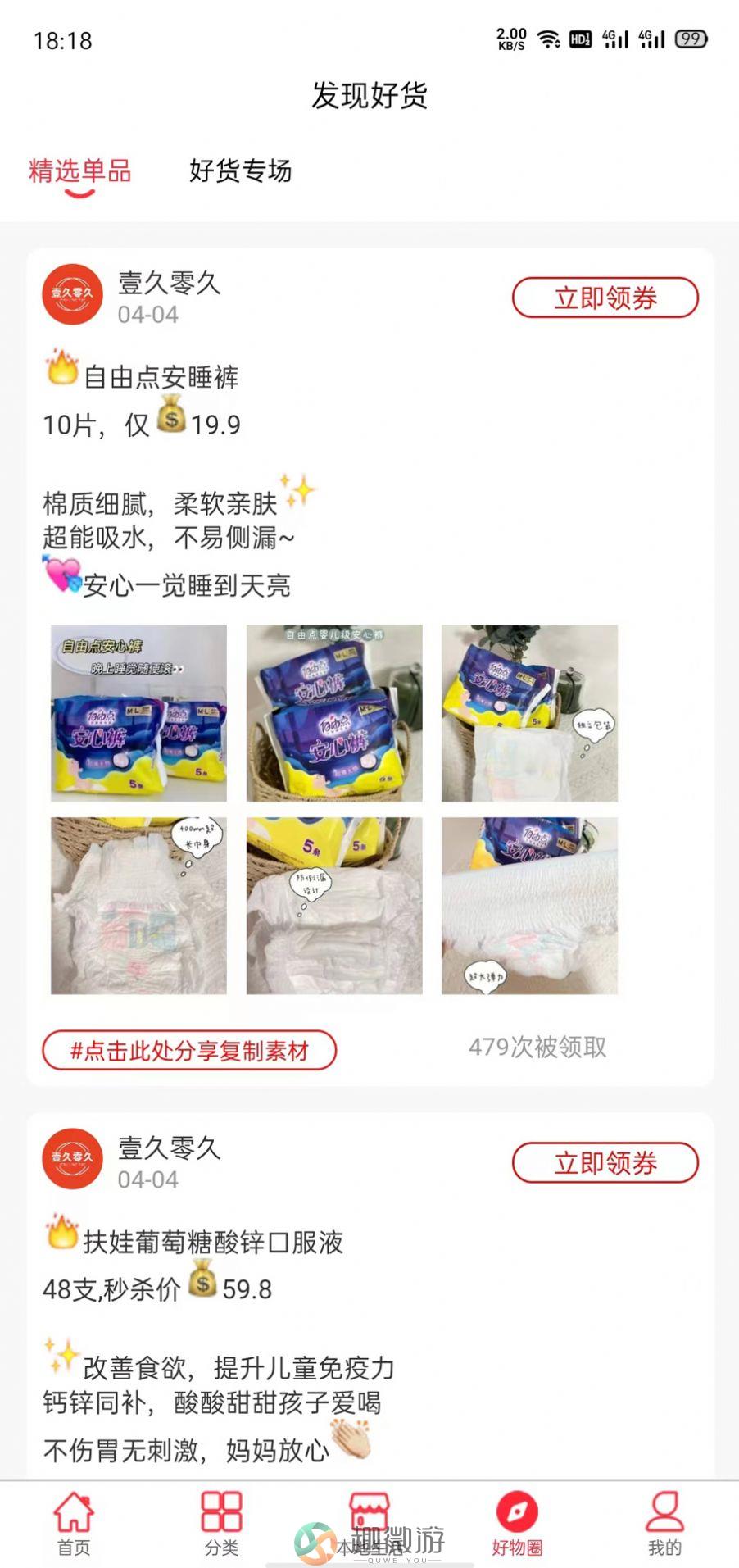Switch to 我的 tab
The image size is (739, 1568).
[664, 1523]
